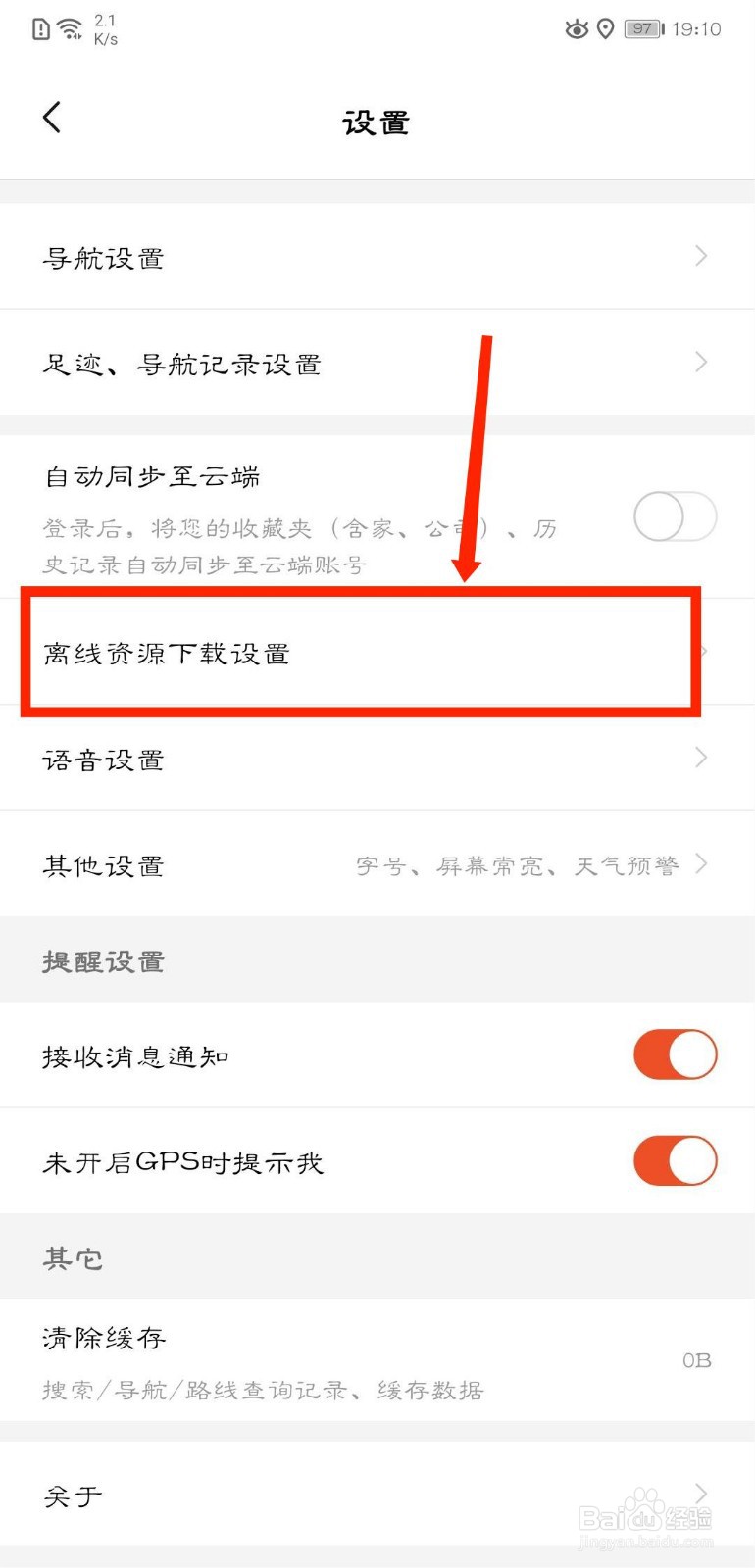Tap the eye icon in the status bar

(579, 29)
